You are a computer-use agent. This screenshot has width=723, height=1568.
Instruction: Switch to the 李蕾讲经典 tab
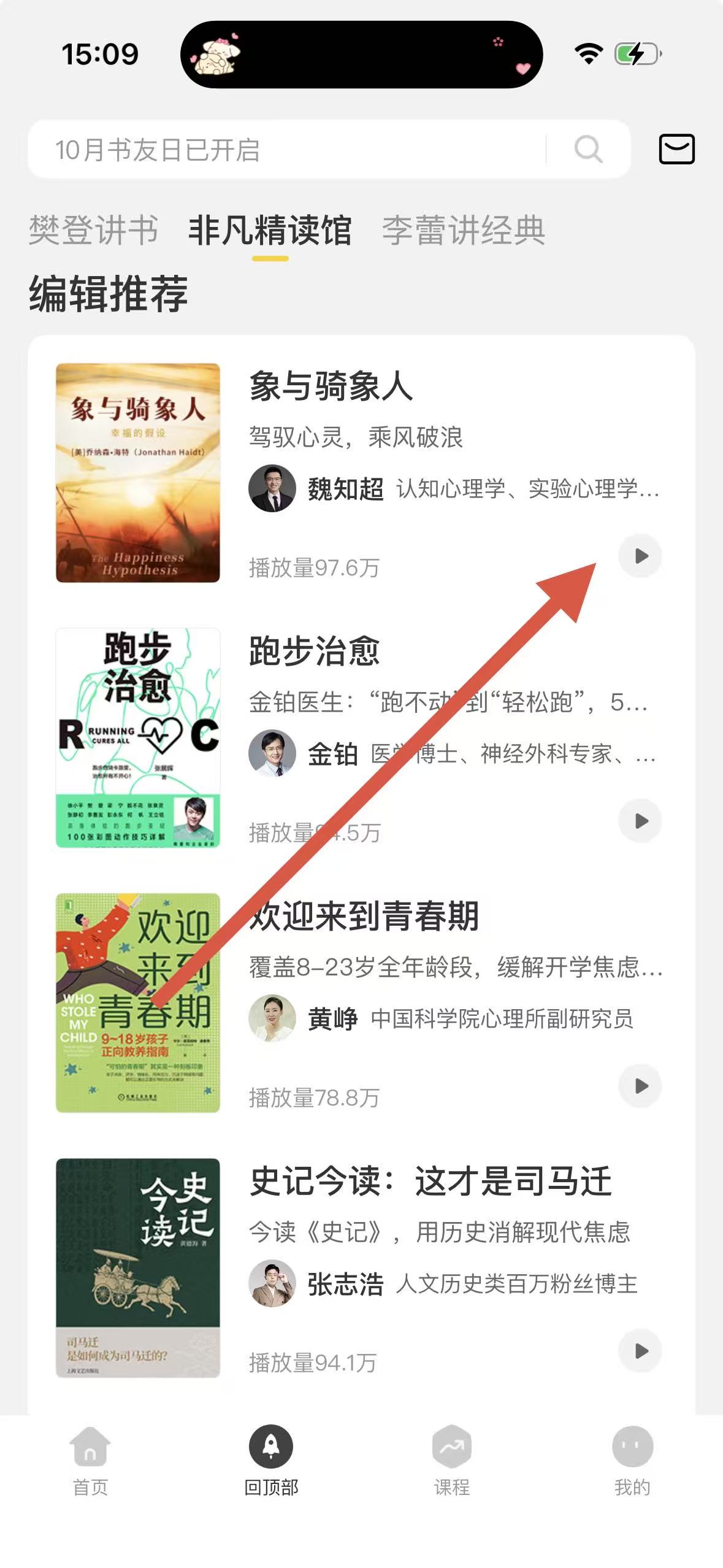(464, 231)
